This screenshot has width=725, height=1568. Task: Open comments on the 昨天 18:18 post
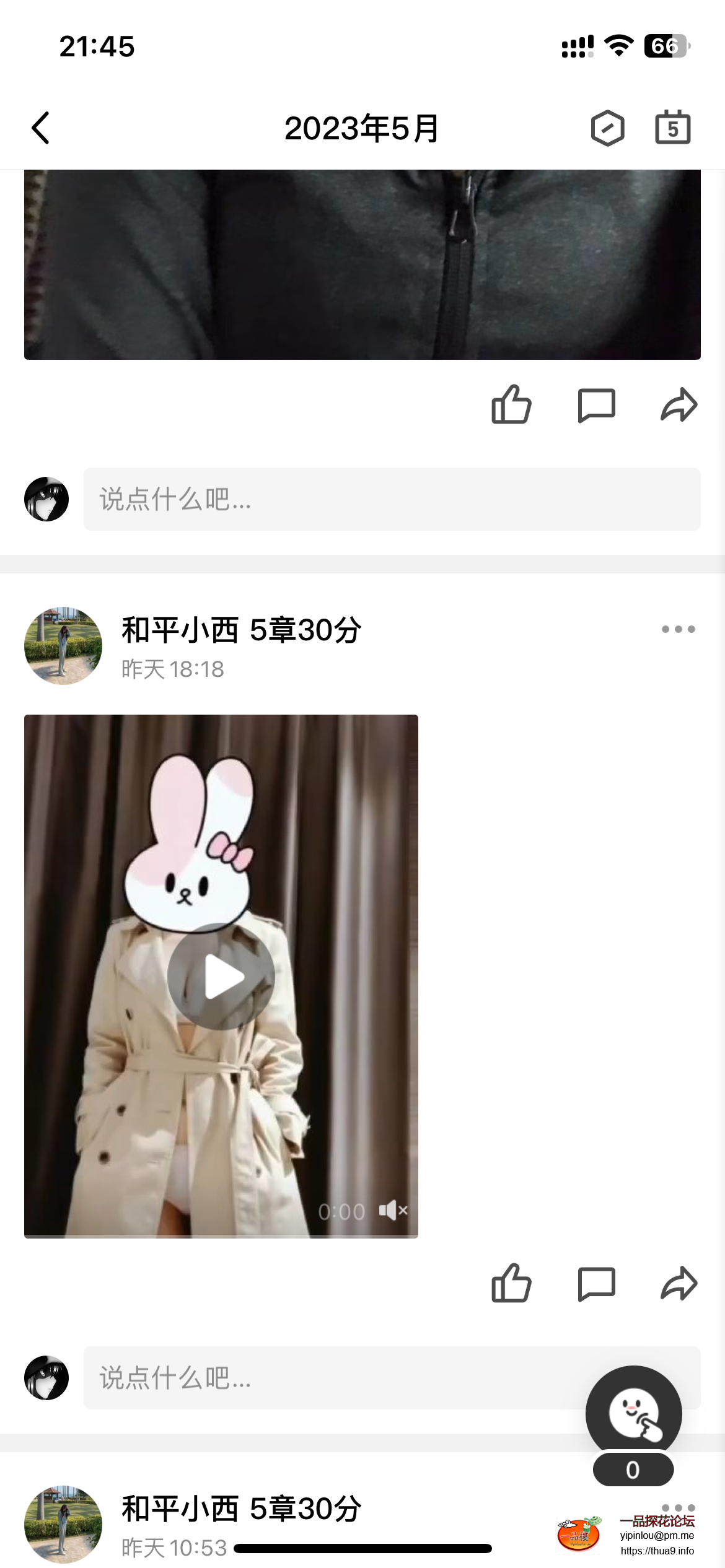click(x=596, y=1284)
